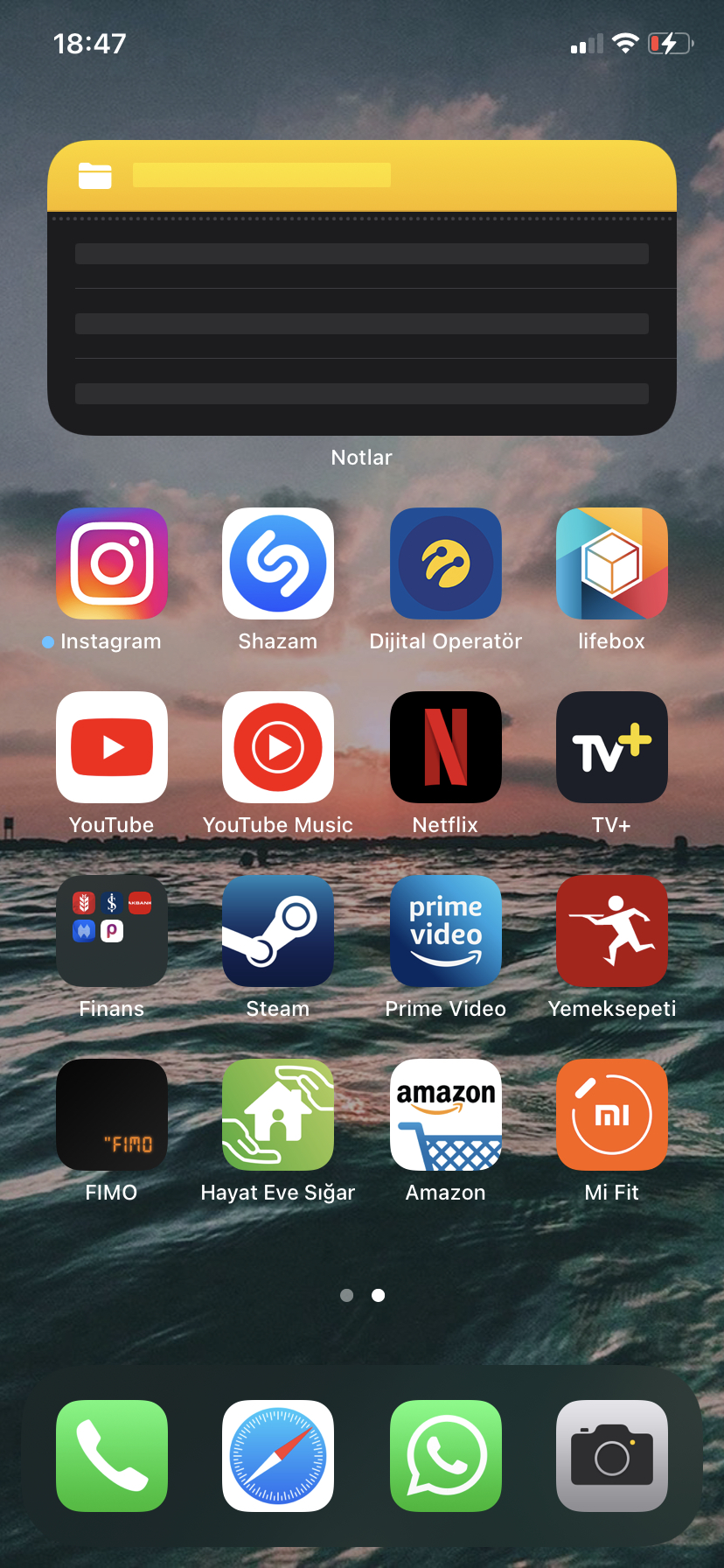Open Shazam
This screenshot has height=1568, width=724.
pos(278,563)
